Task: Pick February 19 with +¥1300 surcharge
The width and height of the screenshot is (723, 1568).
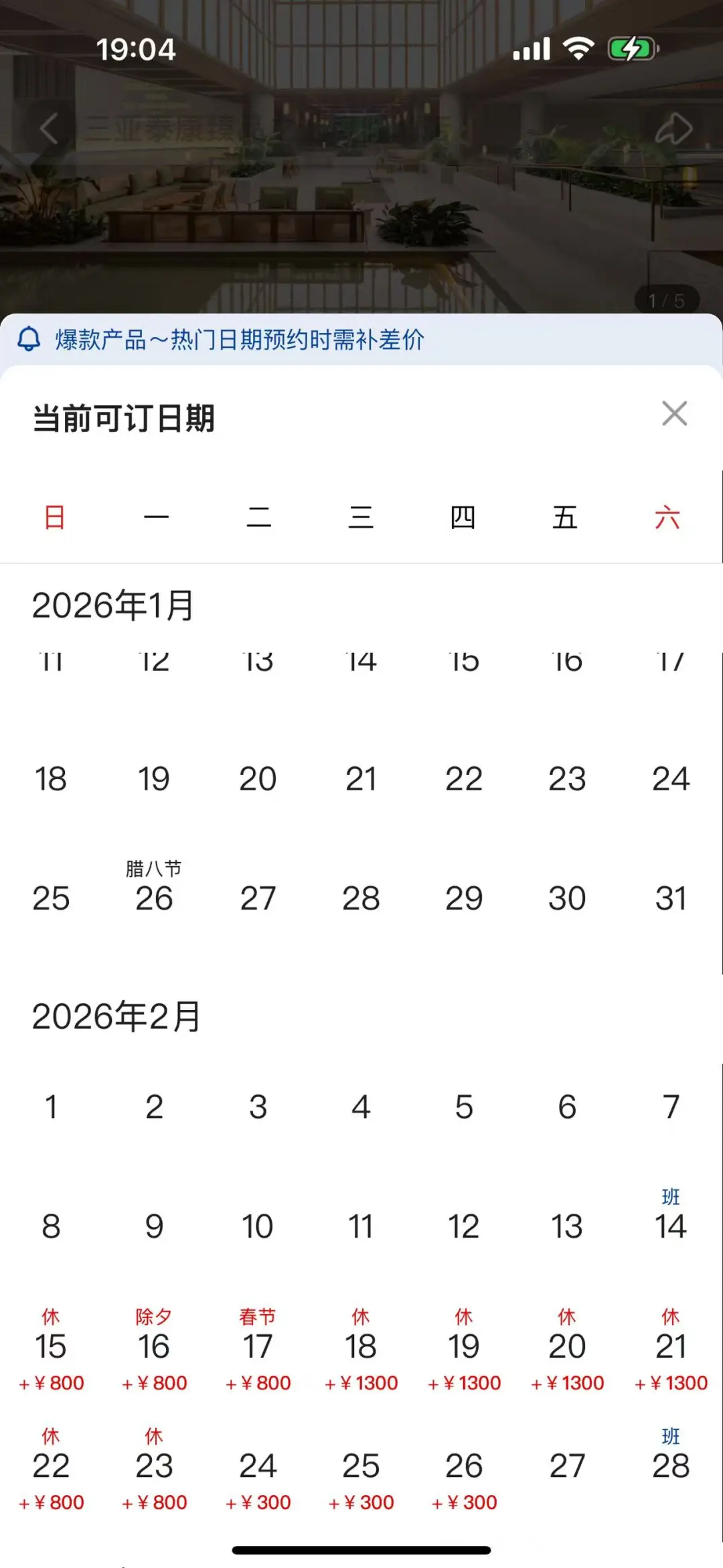Action: 464,1348
